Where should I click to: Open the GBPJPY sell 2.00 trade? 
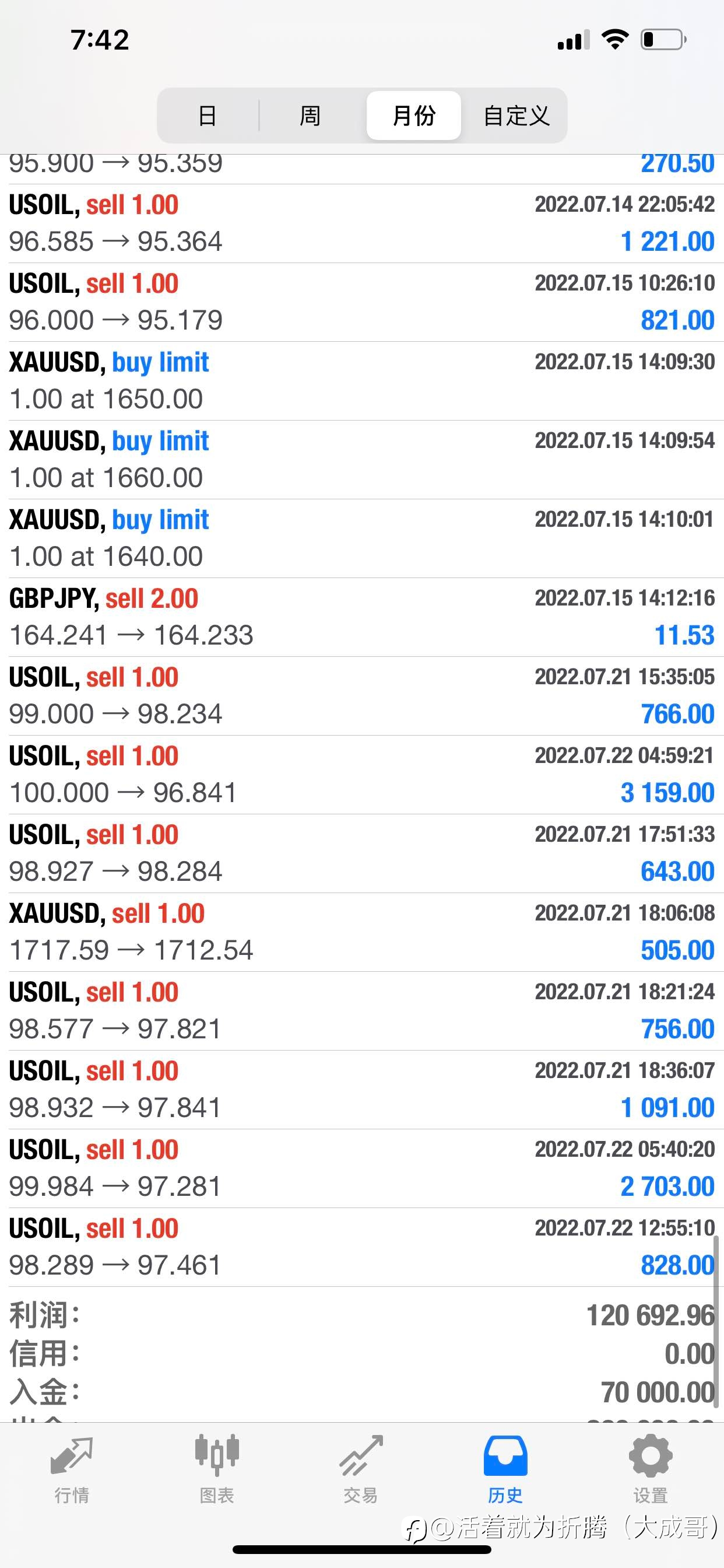[362, 617]
